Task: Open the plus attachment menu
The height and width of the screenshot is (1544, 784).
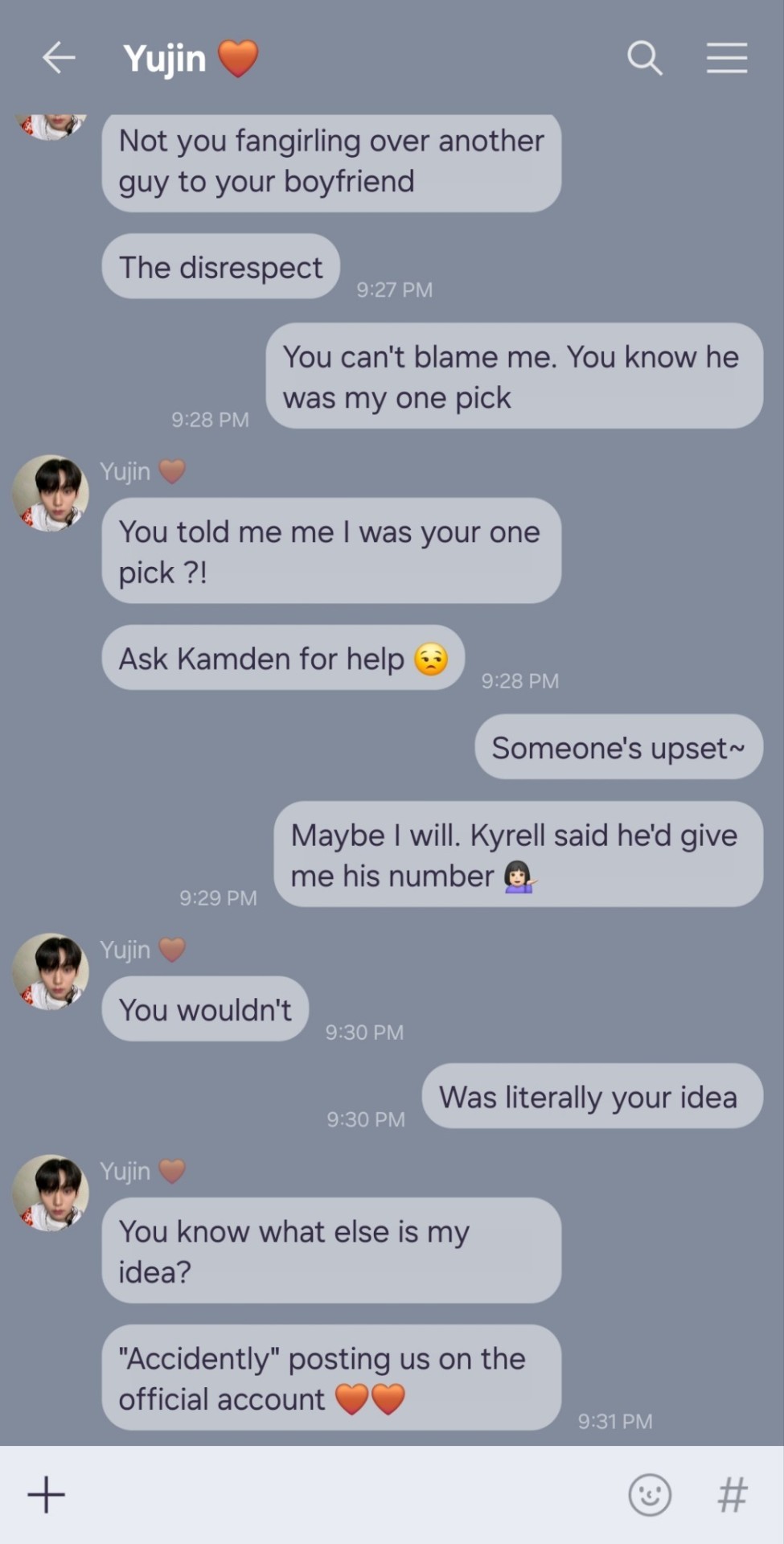Action: [x=47, y=1494]
